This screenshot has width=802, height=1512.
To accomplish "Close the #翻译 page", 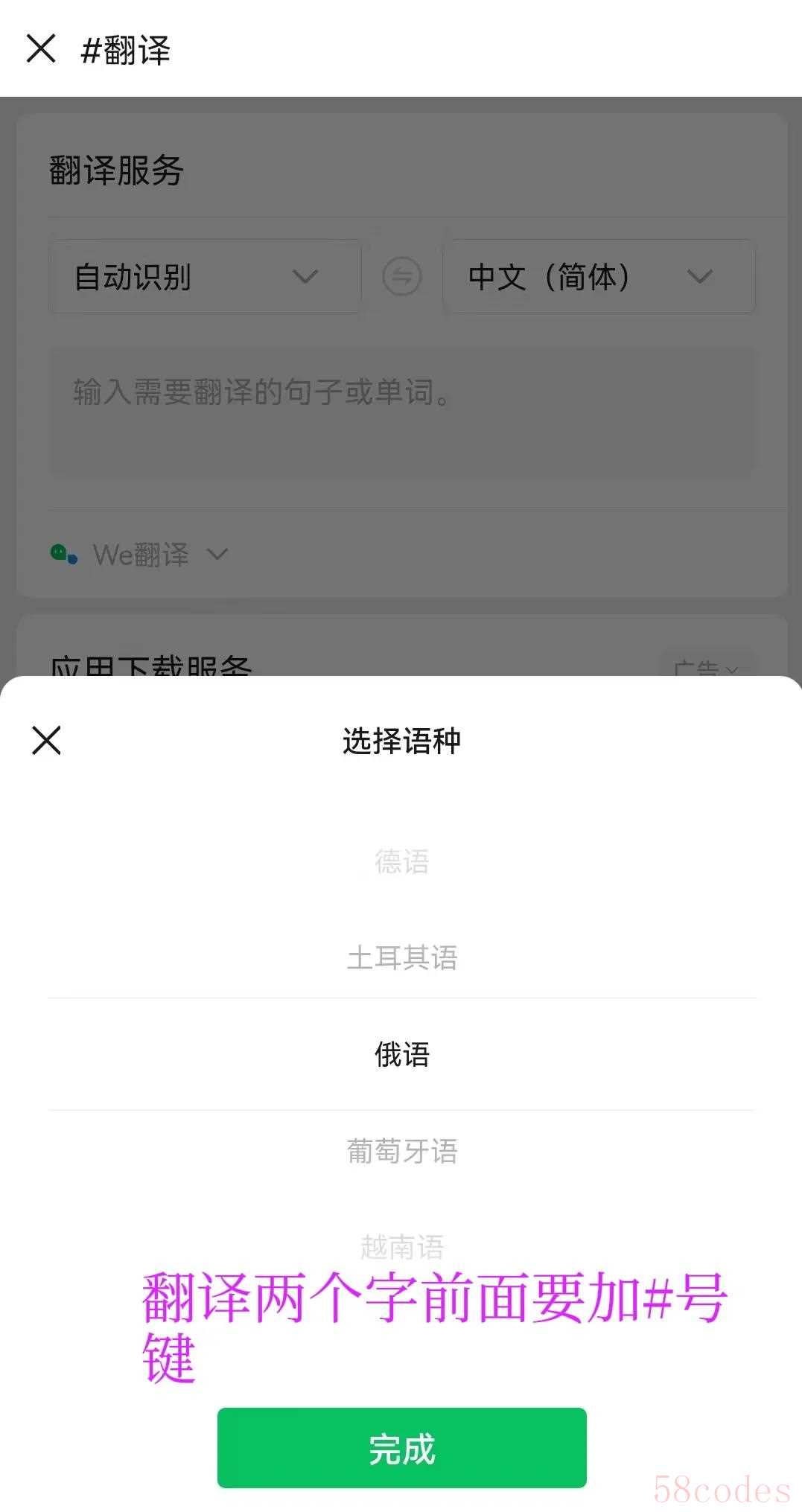I will coord(41,49).
